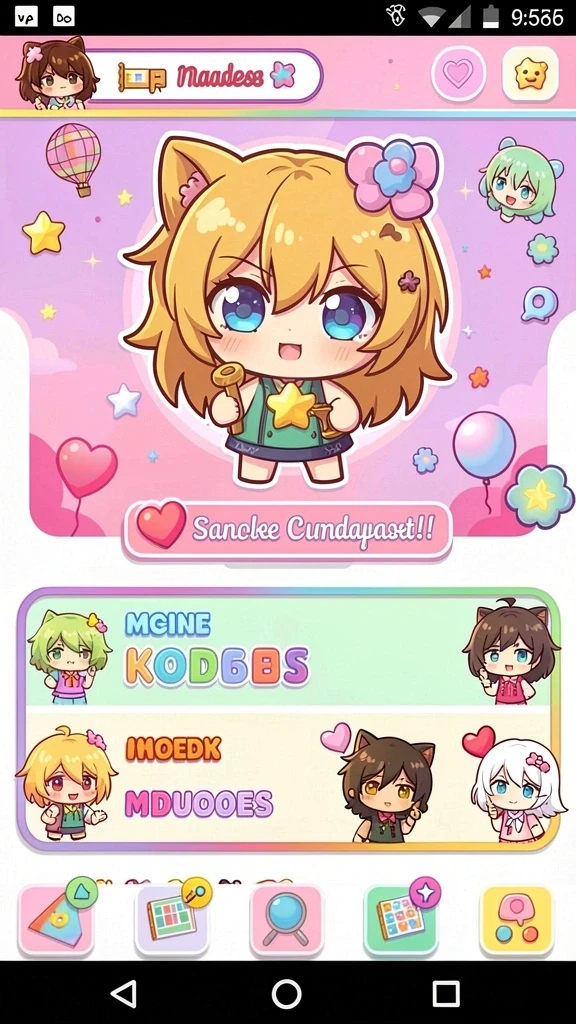This screenshot has width=576, height=1024.
Task: Tap the system home button
Action: point(287,993)
